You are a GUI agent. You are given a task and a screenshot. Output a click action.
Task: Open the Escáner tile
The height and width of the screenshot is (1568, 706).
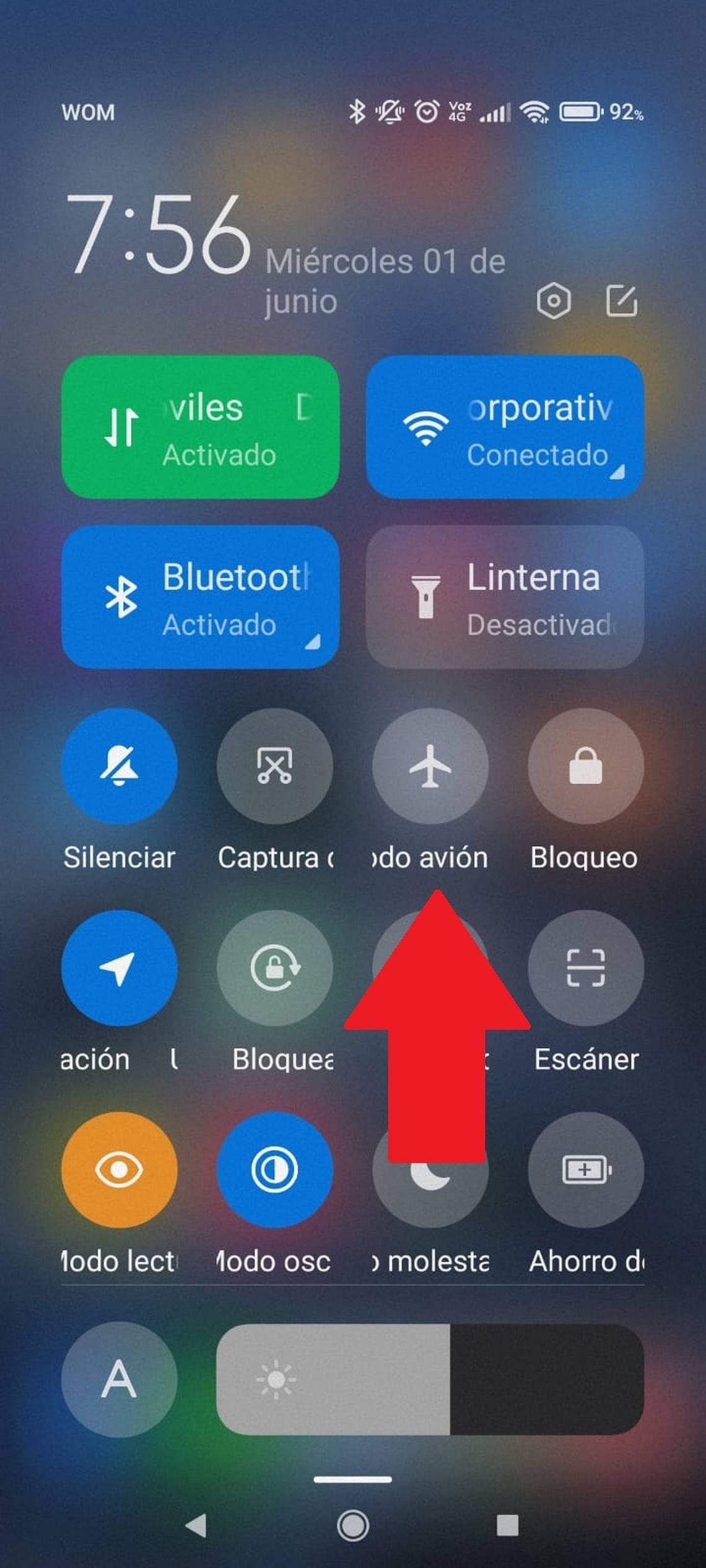tap(585, 968)
